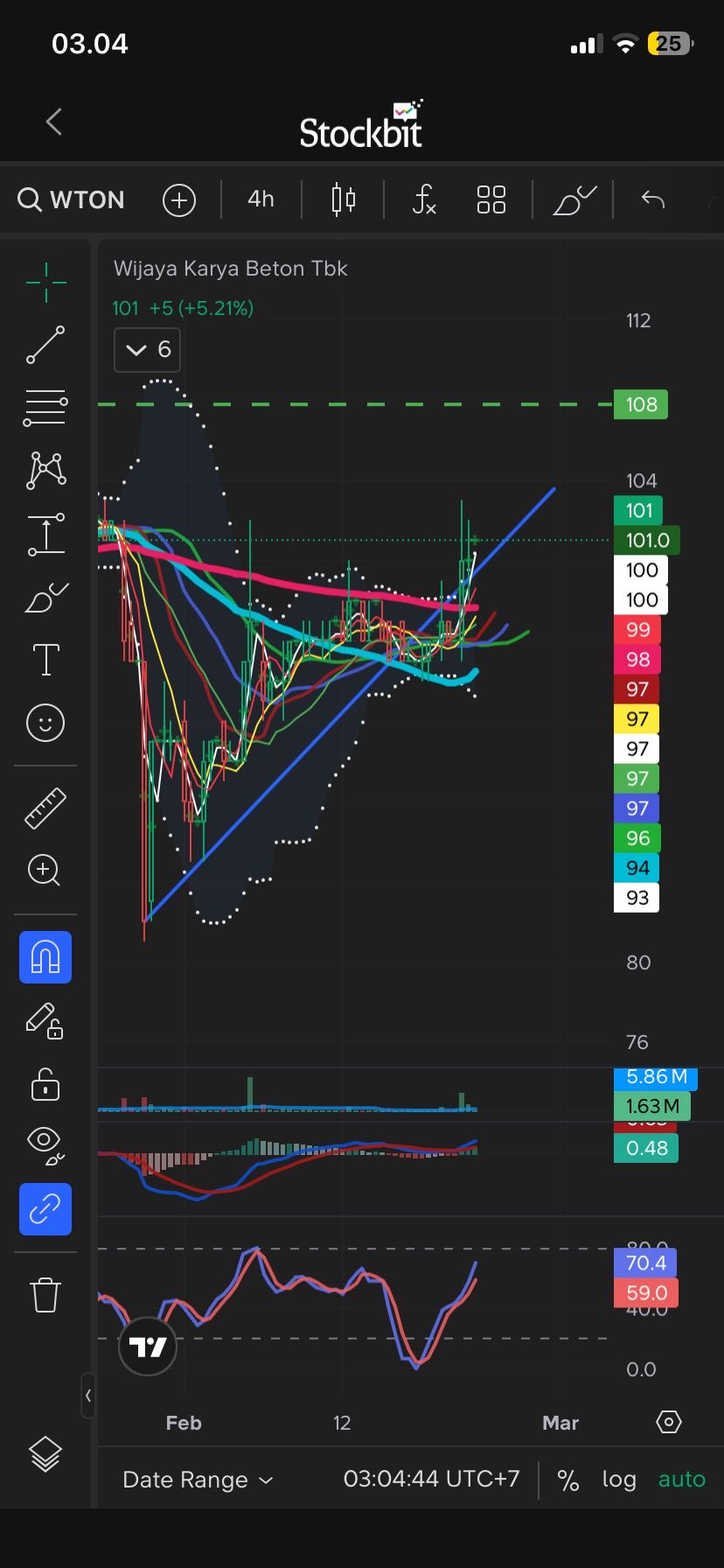Toggle the magnet snapping mode

45,958
